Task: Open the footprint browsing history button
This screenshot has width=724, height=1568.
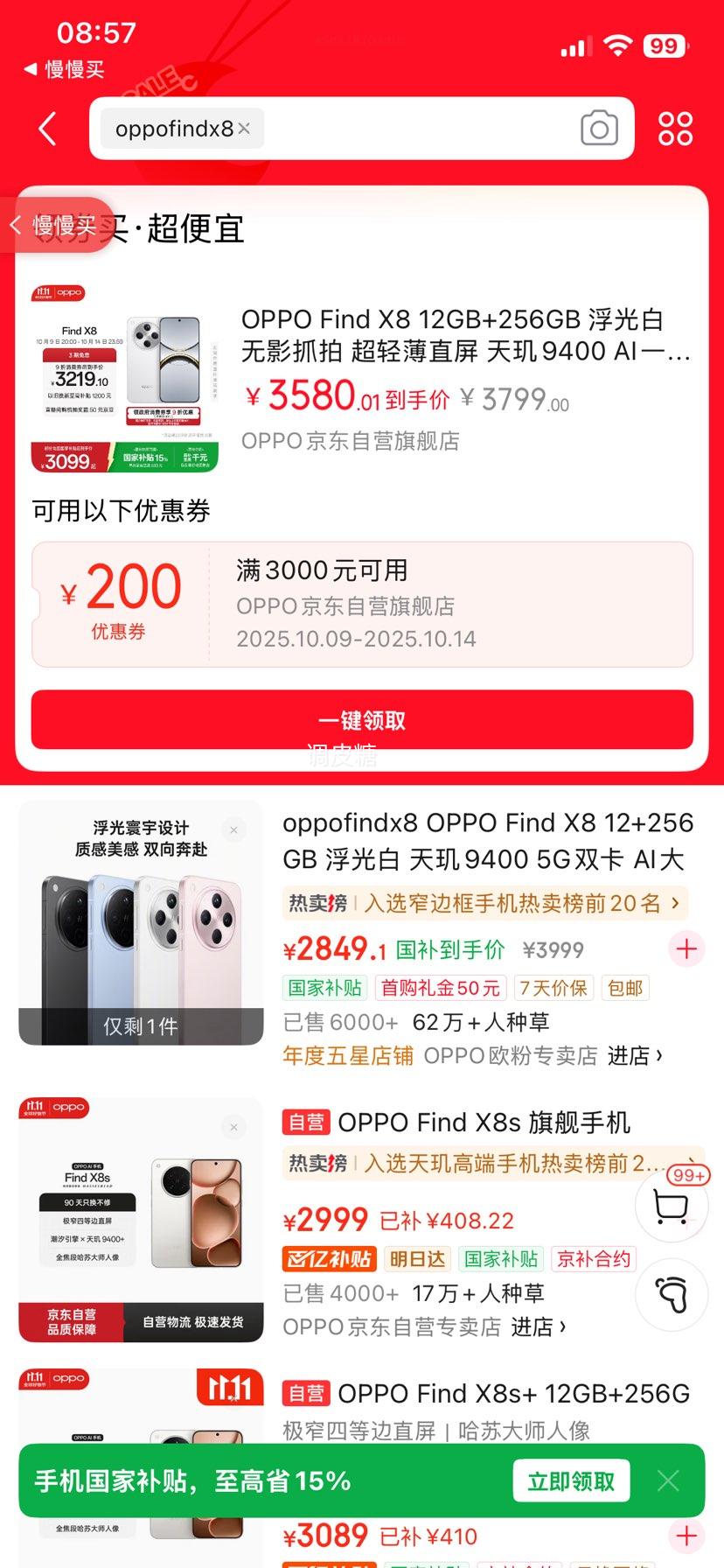Action: [671, 1295]
